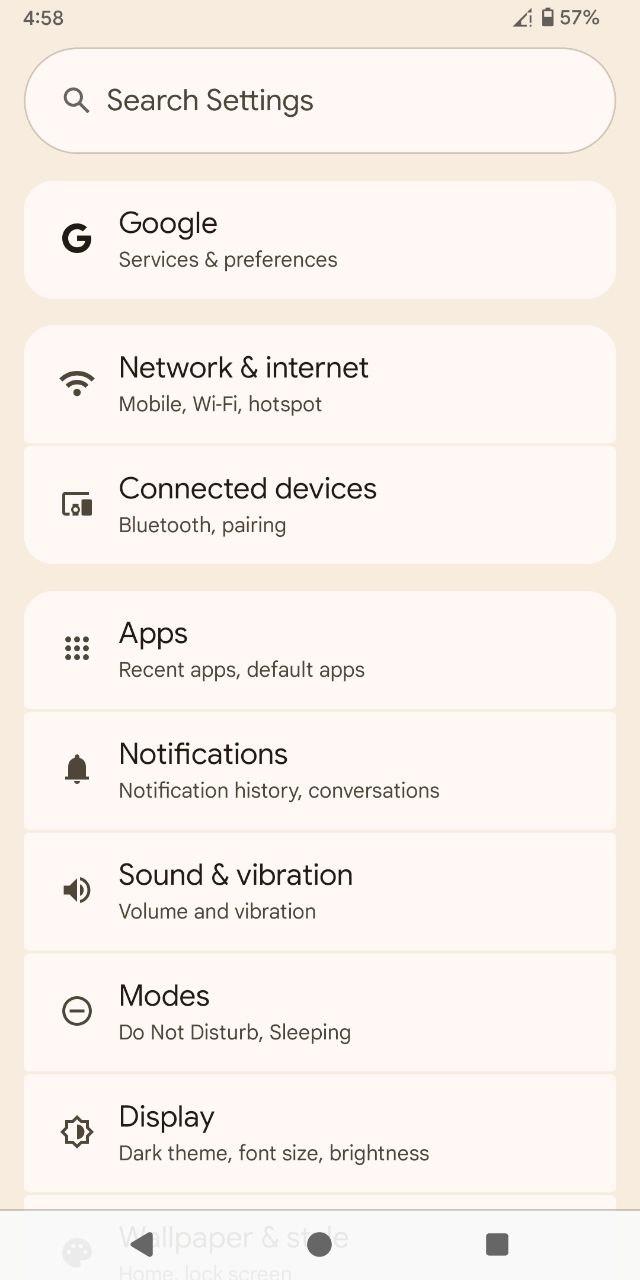Open the Search Settings field
Viewport: 640px width, 1280px height.
coord(320,101)
